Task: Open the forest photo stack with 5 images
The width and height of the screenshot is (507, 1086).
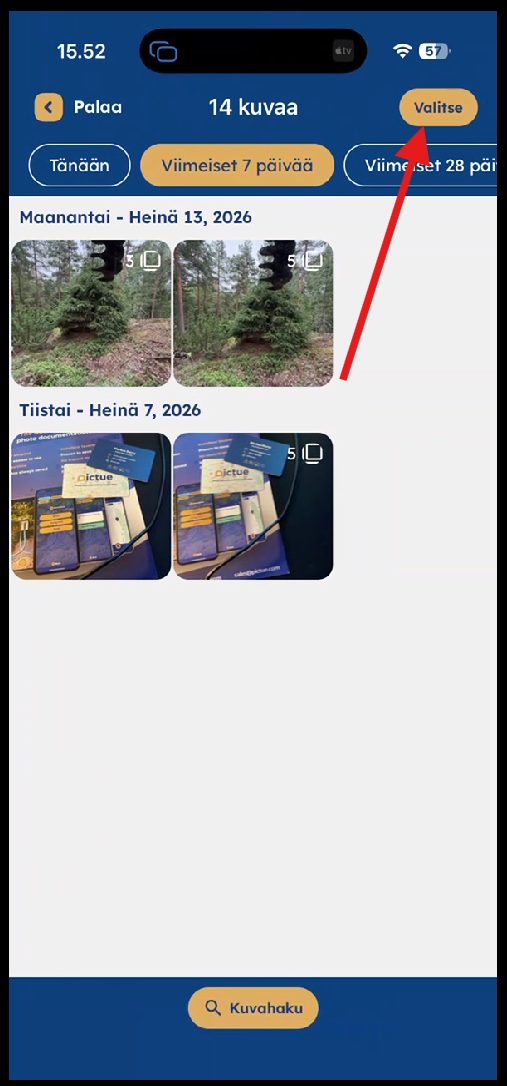Action: (x=253, y=313)
